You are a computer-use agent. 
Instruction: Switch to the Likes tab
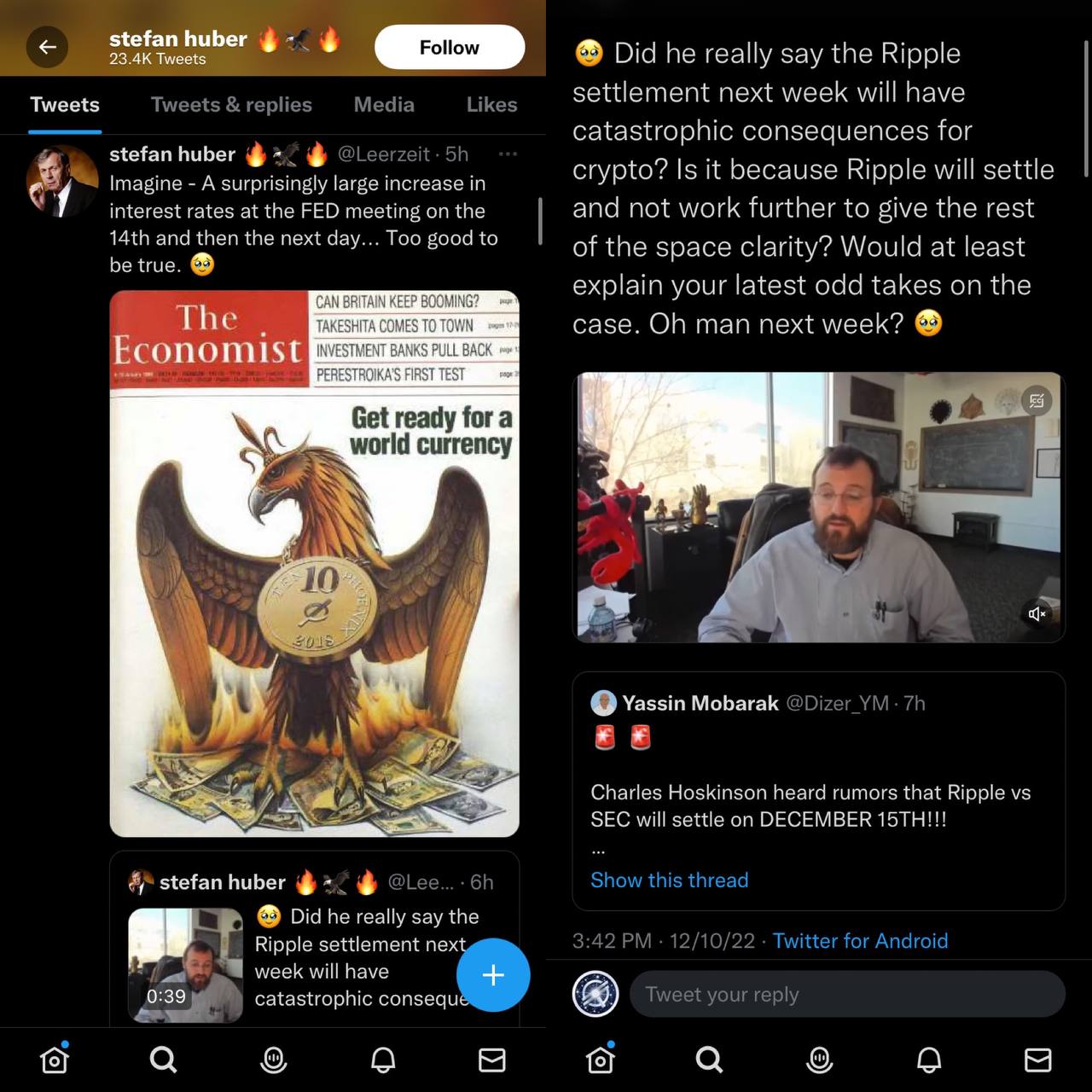click(491, 104)
